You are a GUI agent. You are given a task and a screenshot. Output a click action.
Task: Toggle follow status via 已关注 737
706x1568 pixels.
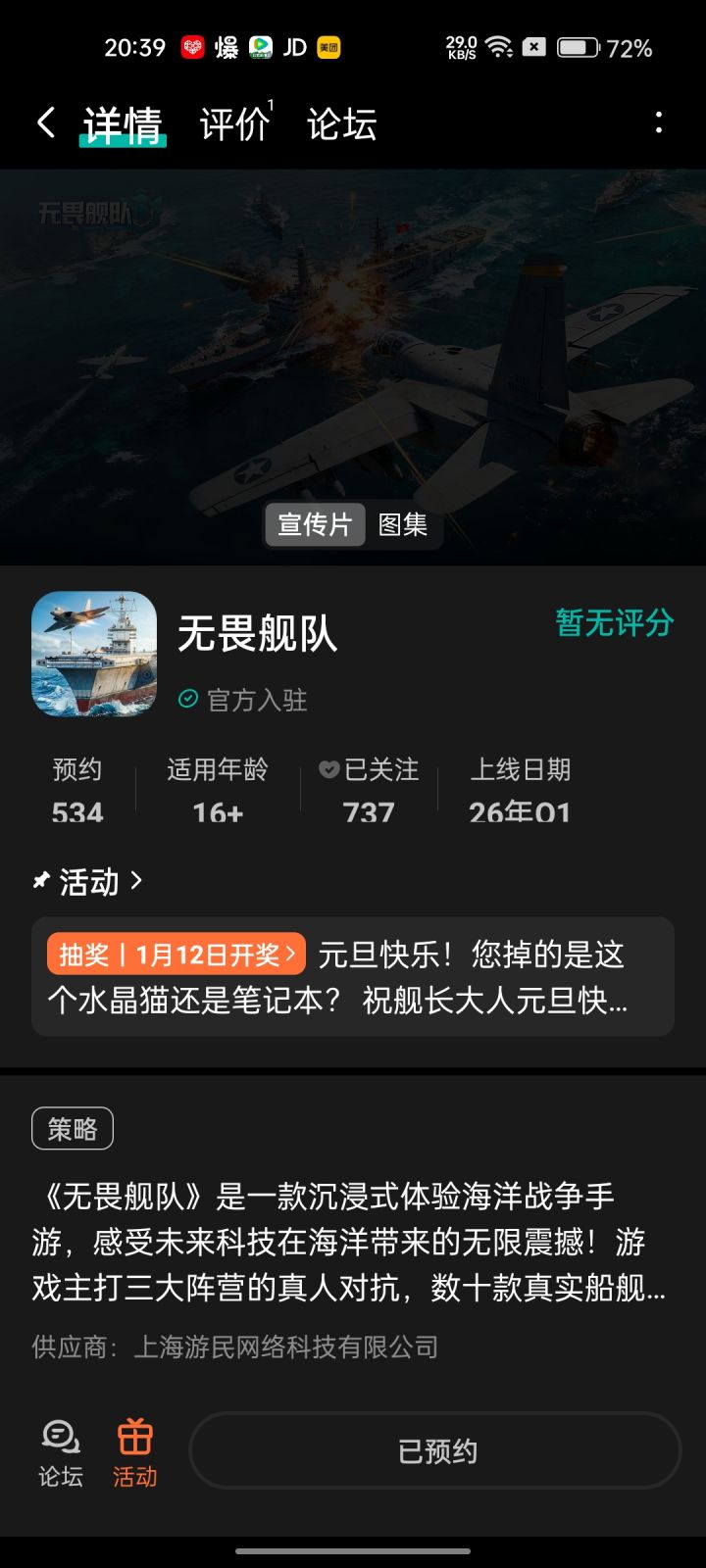point(368,792)
